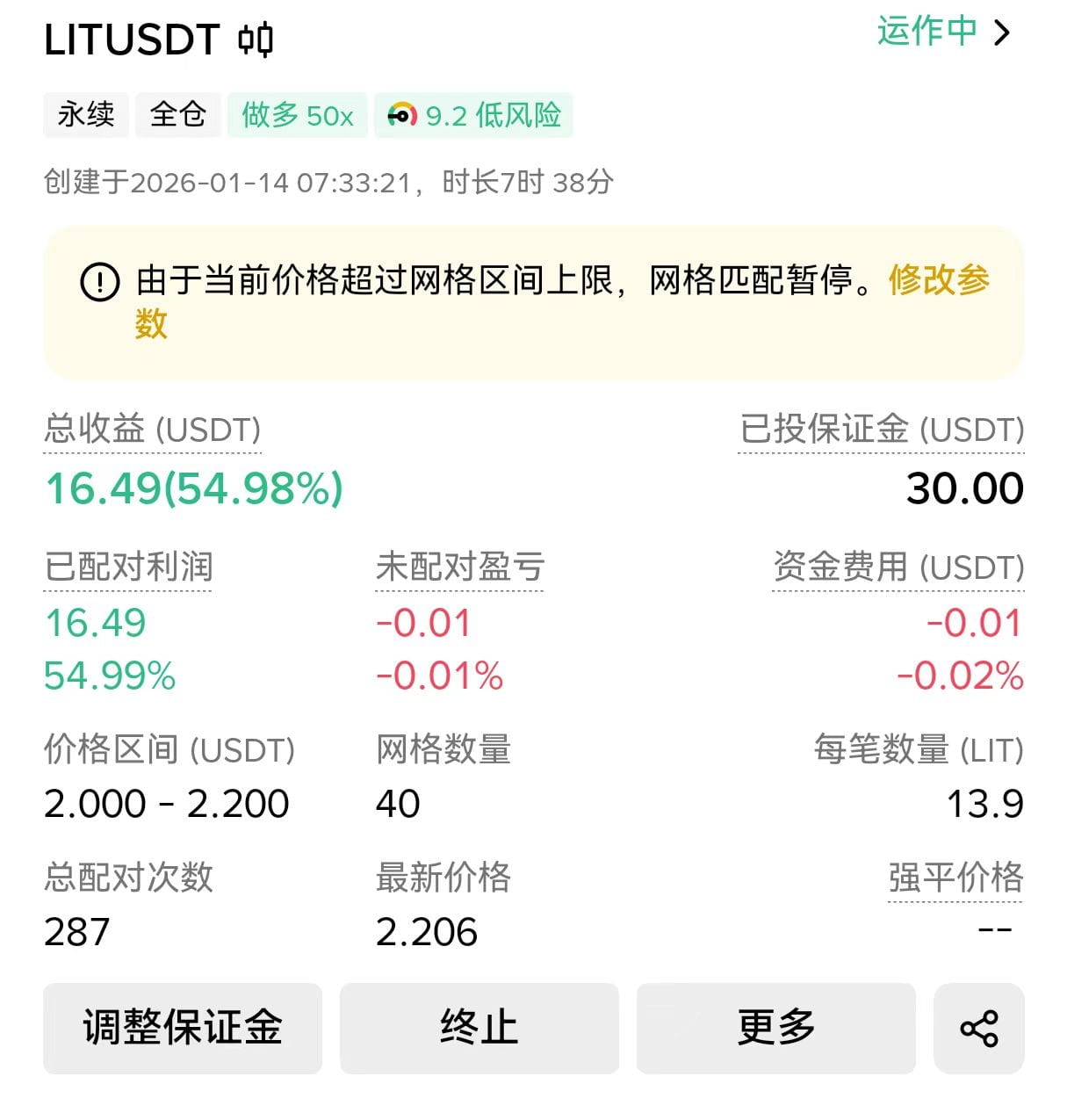Share this grid bot's results
Viewport: 1067px width, 1120px height.
click(x=978, y=1028)
